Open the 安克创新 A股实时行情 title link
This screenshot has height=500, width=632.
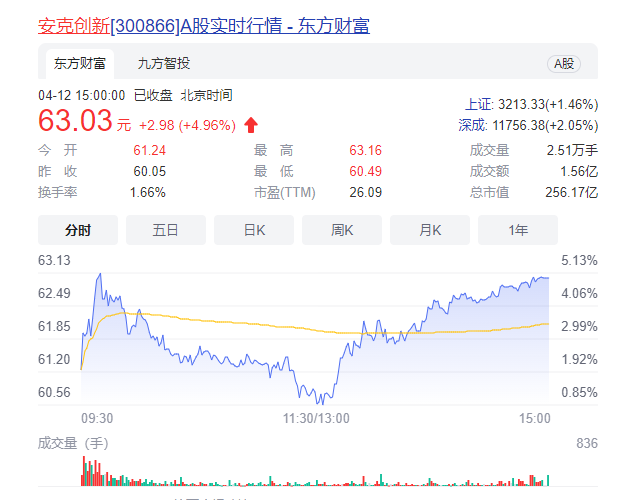coord(204,26)
